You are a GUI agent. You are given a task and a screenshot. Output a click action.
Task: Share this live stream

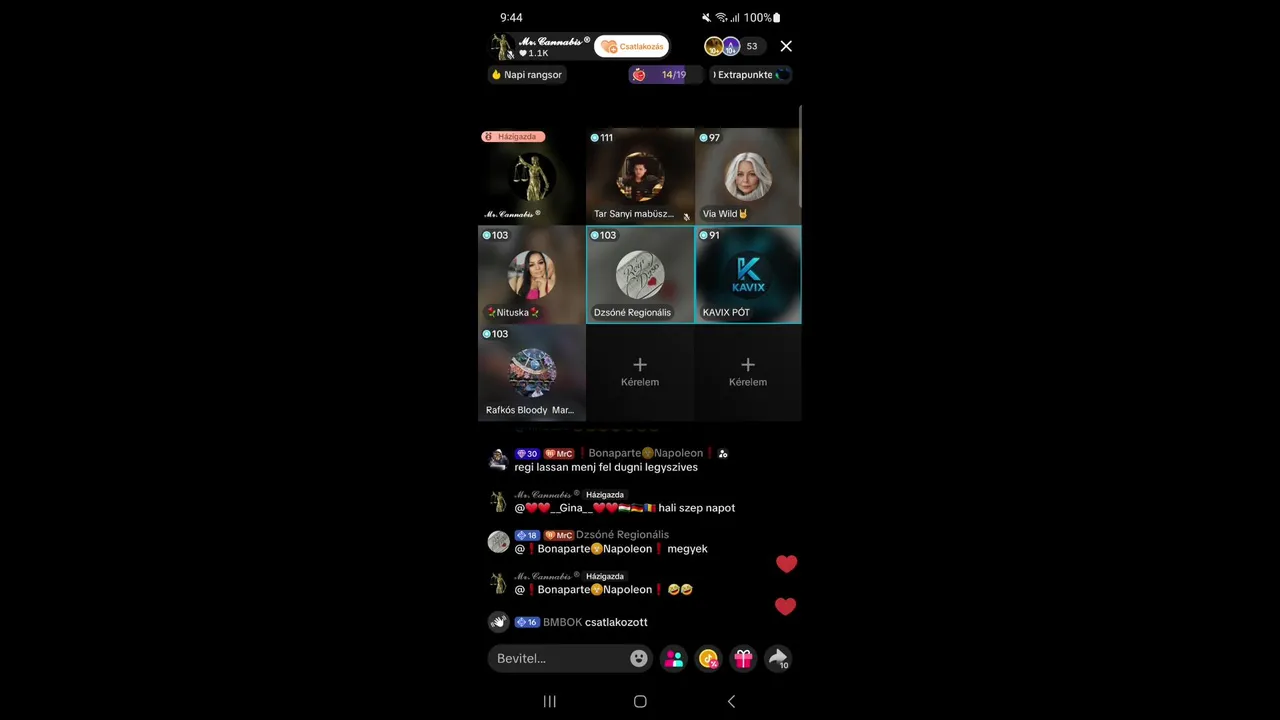pyautogui.click(x=777, y=658)
